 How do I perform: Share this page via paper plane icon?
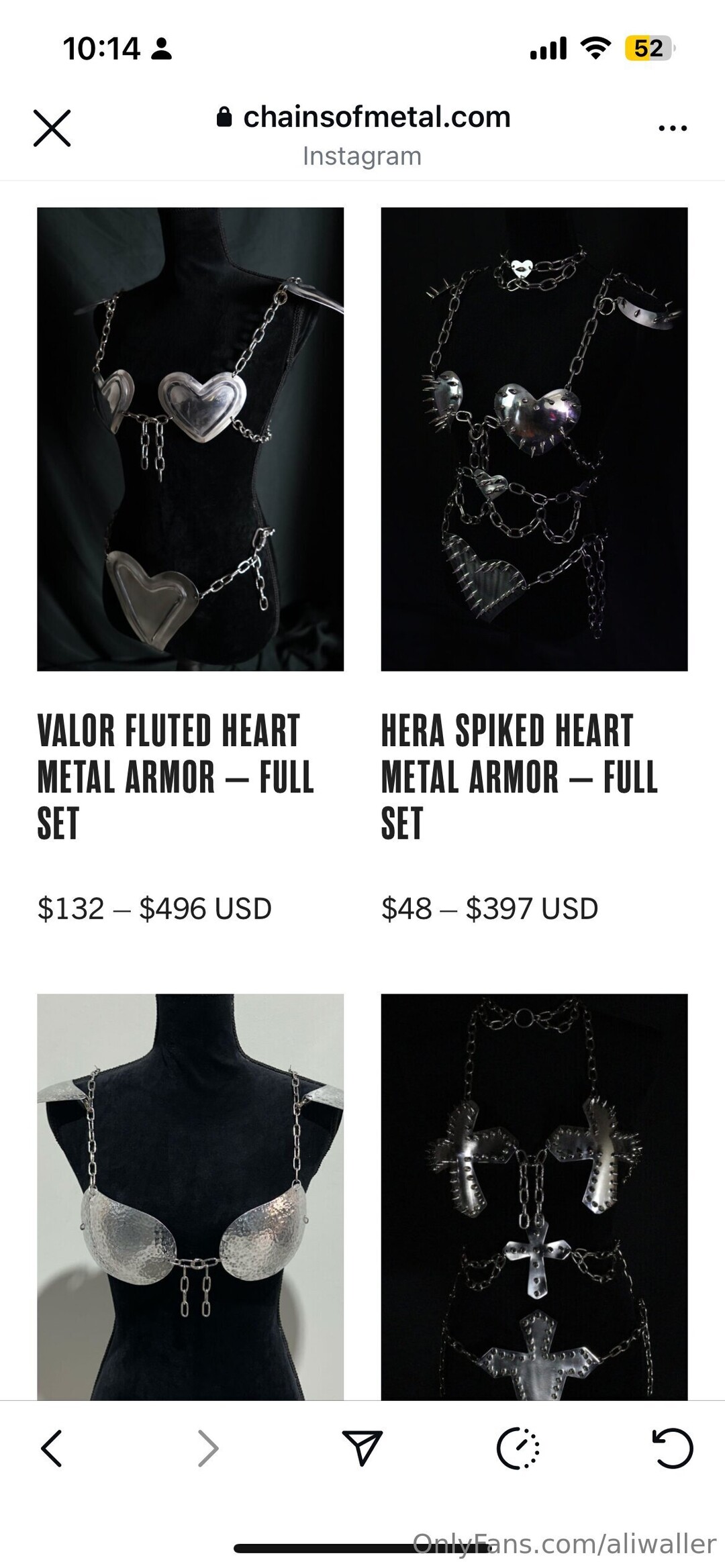362,1447
